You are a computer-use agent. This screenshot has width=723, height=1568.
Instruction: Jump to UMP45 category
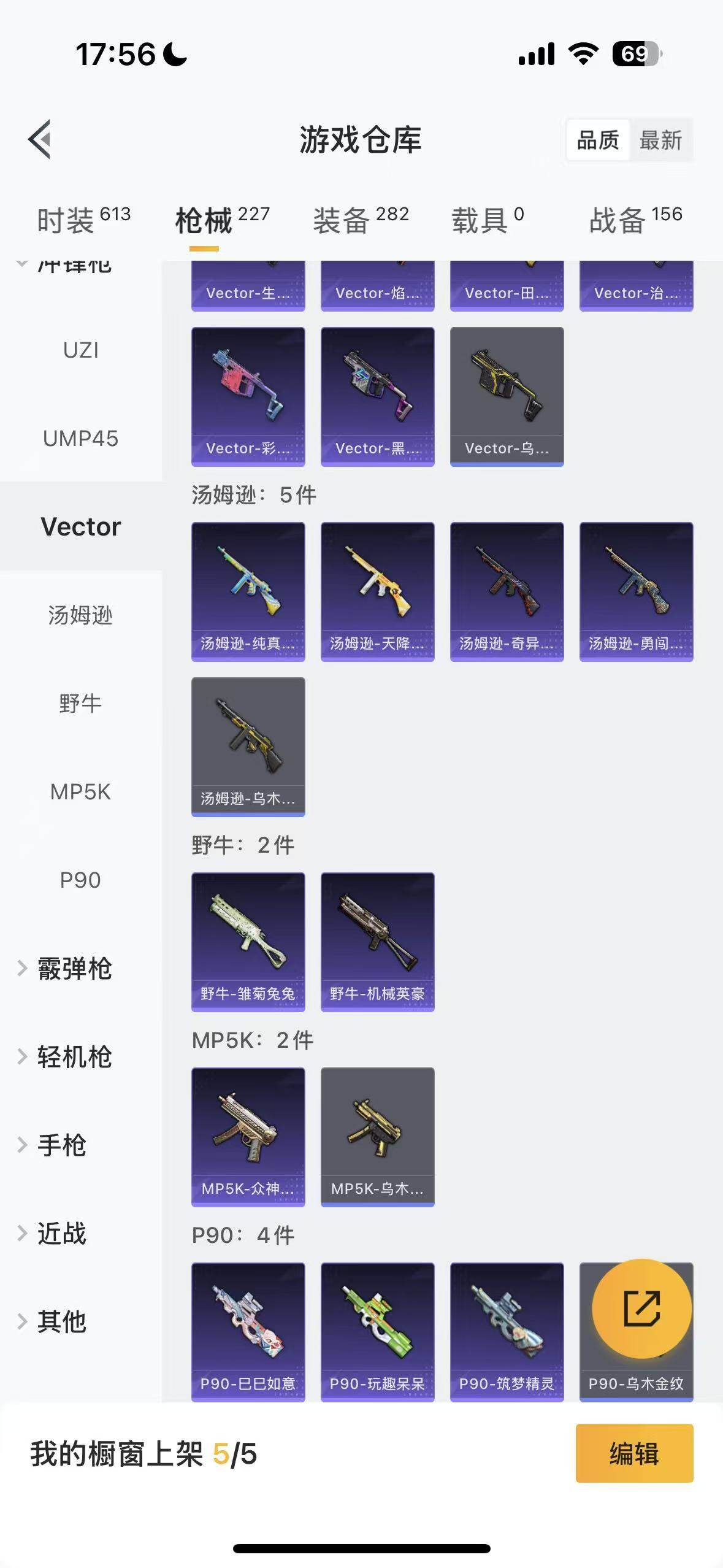(x=80, y=439)
